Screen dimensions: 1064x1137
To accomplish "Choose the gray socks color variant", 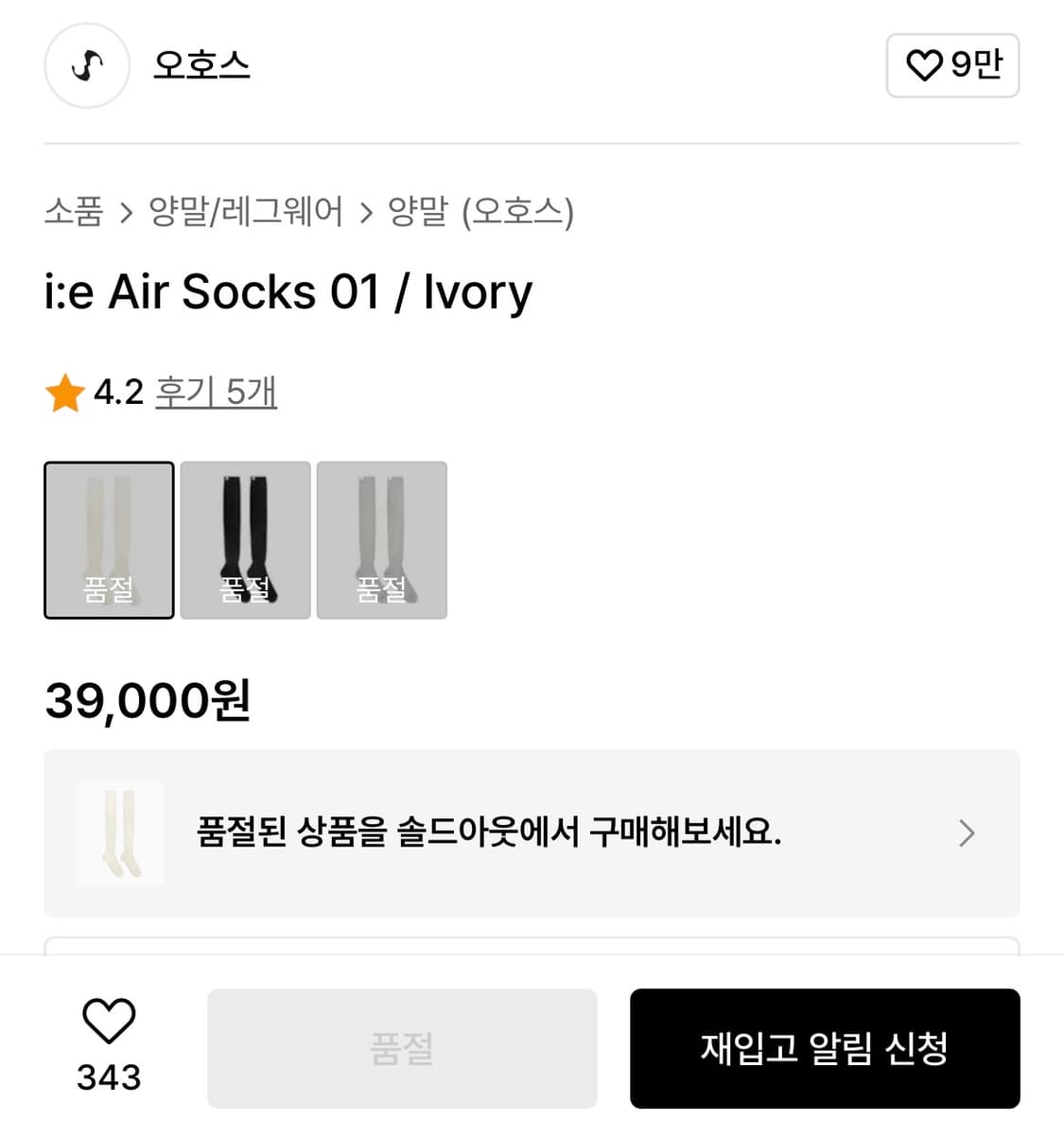I will tap(381, 540).
